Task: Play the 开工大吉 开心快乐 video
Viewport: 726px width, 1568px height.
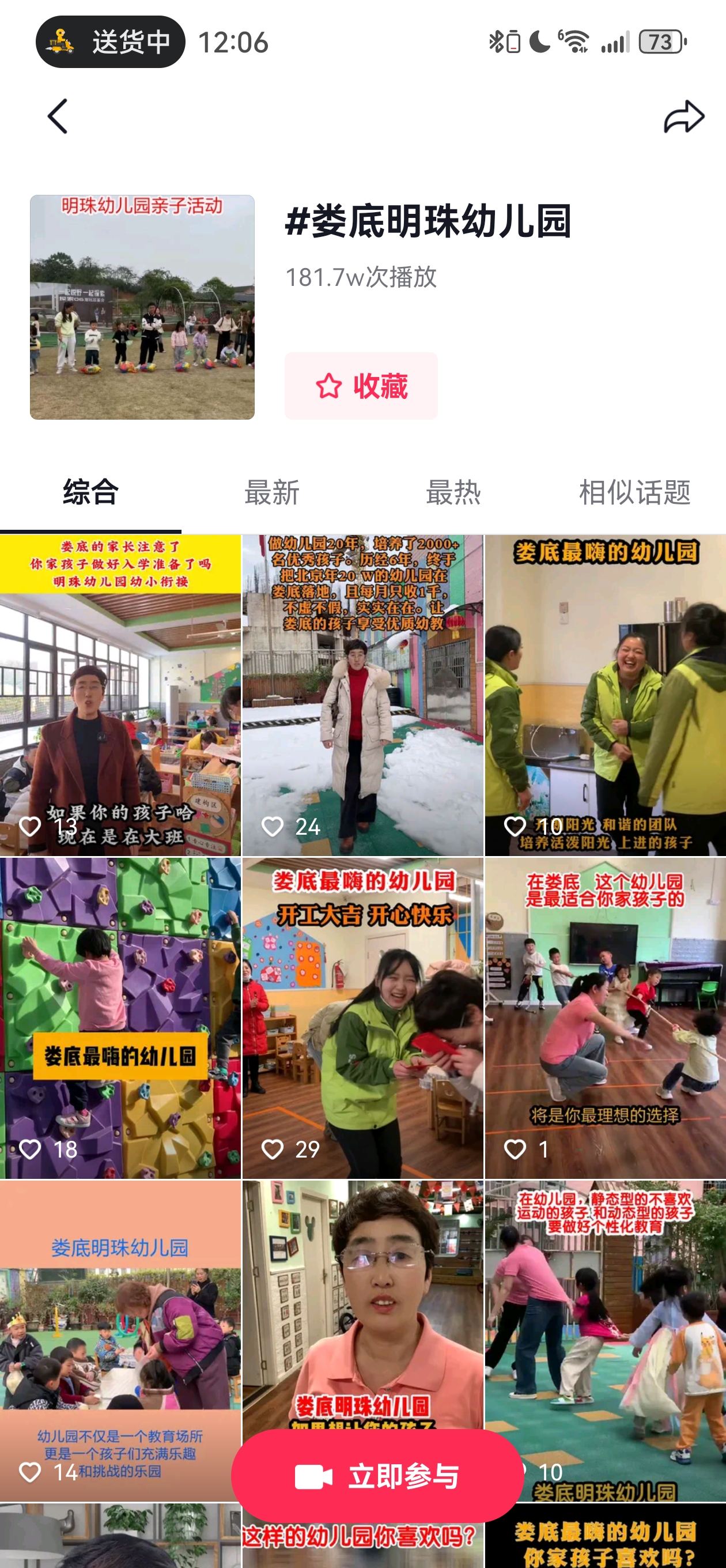Action: point(362,1017)
